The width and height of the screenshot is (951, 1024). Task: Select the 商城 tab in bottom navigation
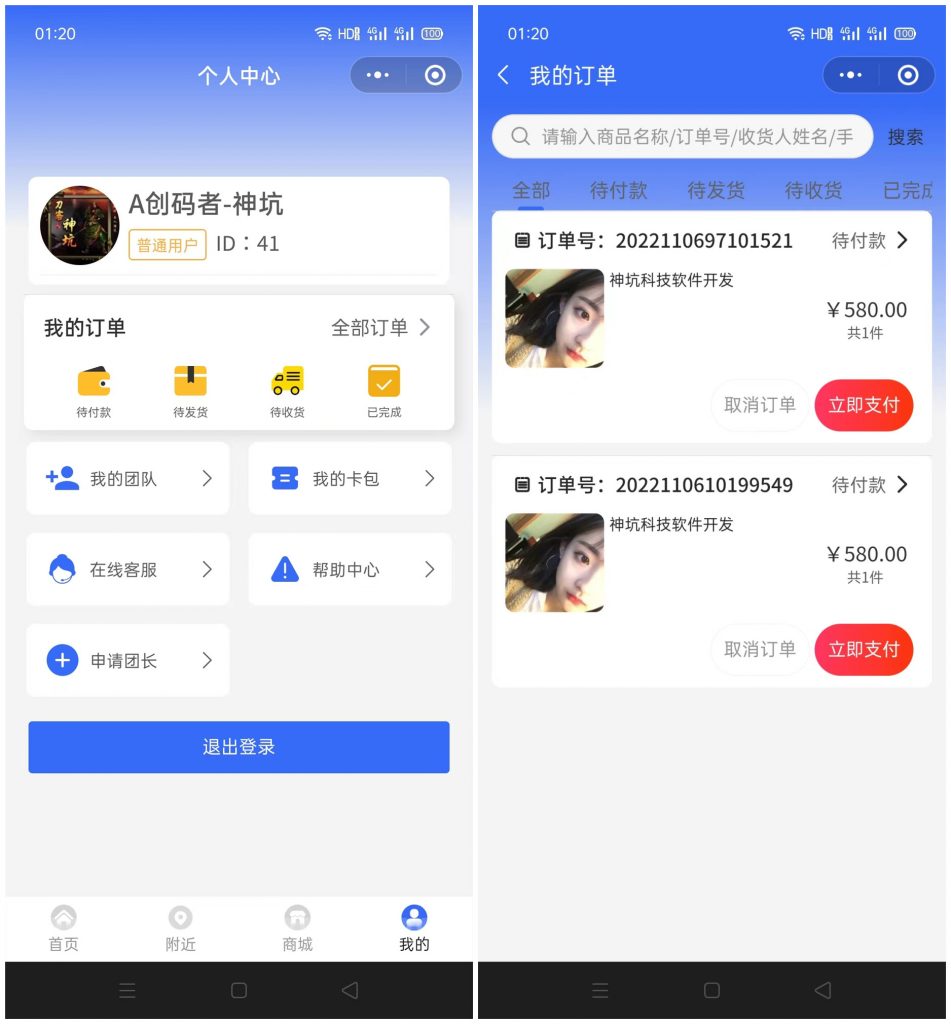click(x=296, y=928)
